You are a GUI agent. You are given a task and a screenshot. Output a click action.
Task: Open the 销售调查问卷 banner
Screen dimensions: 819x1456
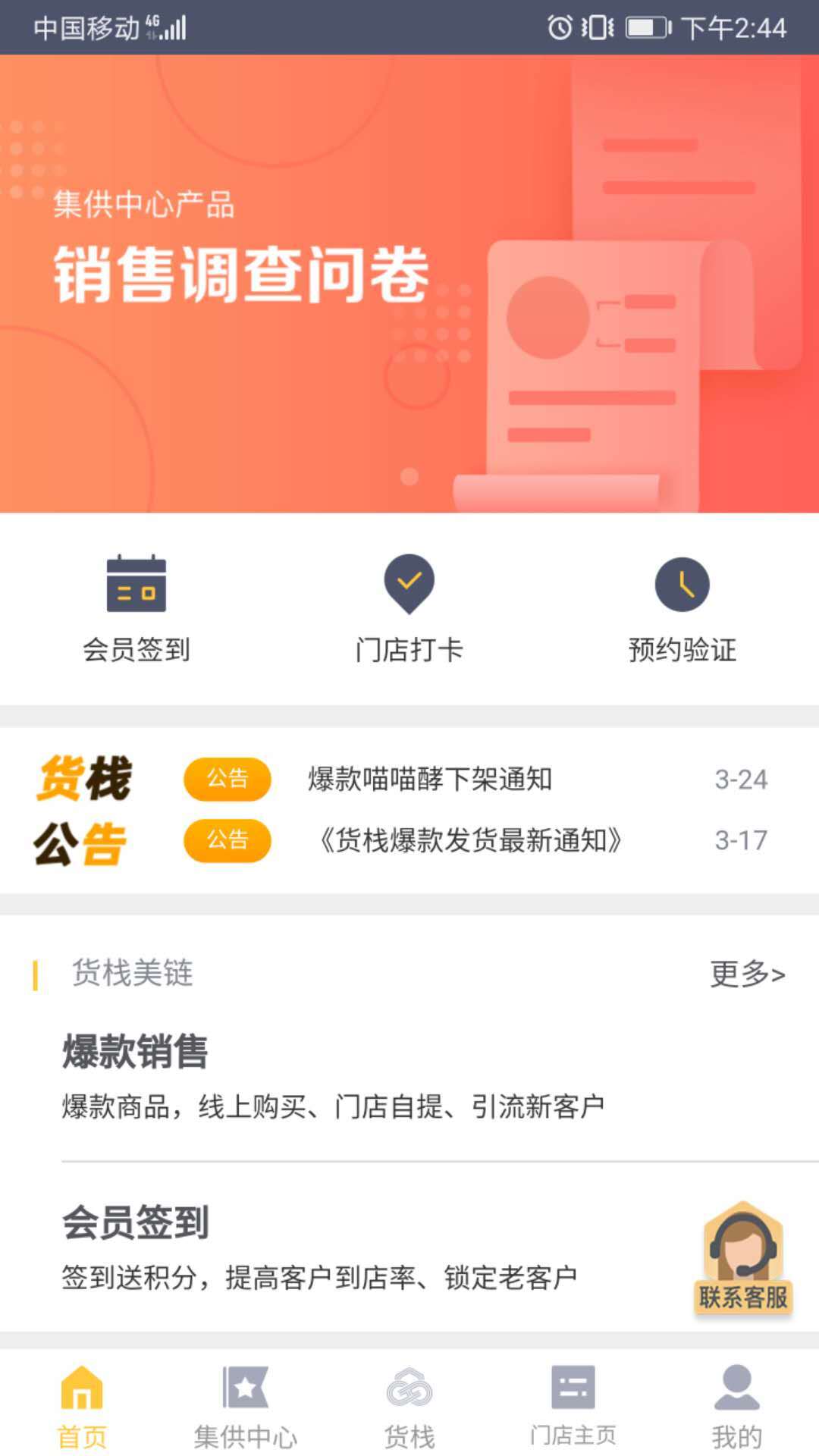pos(409,284)
